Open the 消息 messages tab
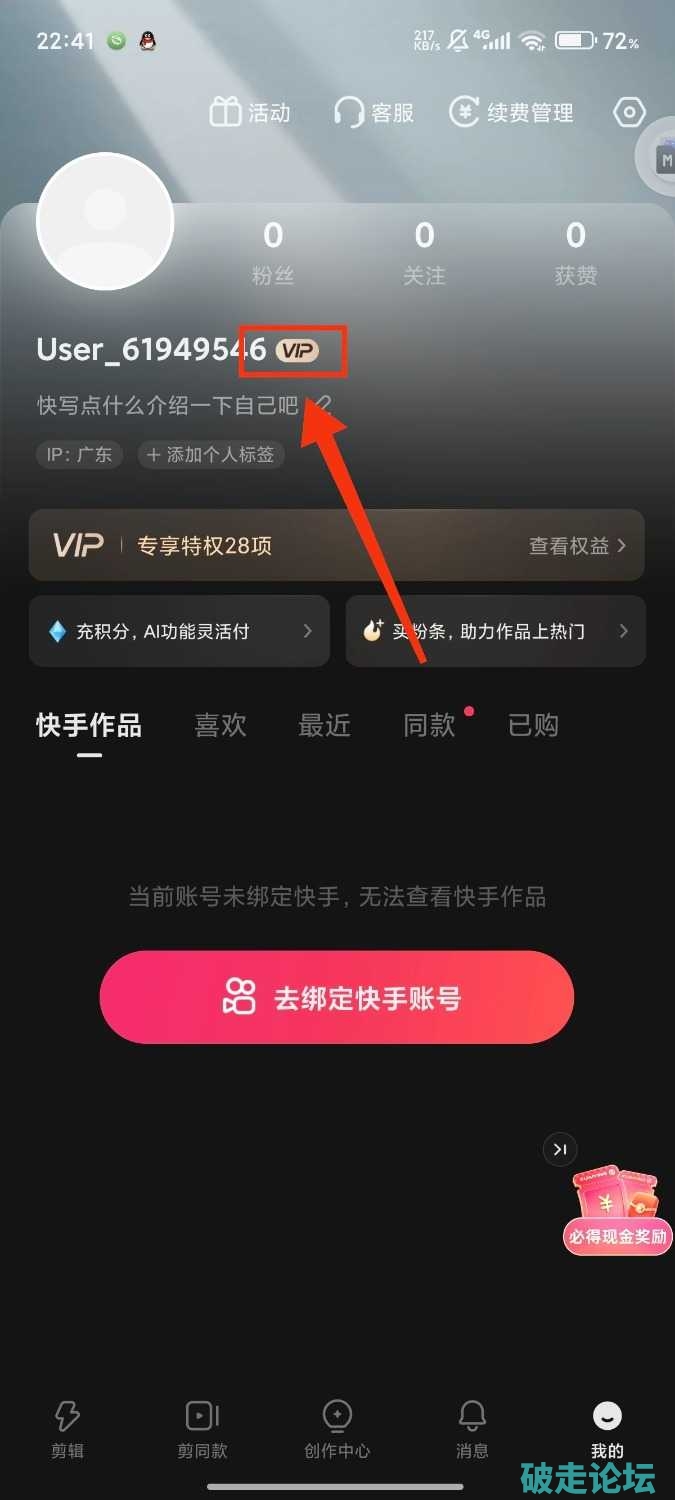Image resolution: width=675 pixels, height=1500 pixels. click(x=472, y=1428)
